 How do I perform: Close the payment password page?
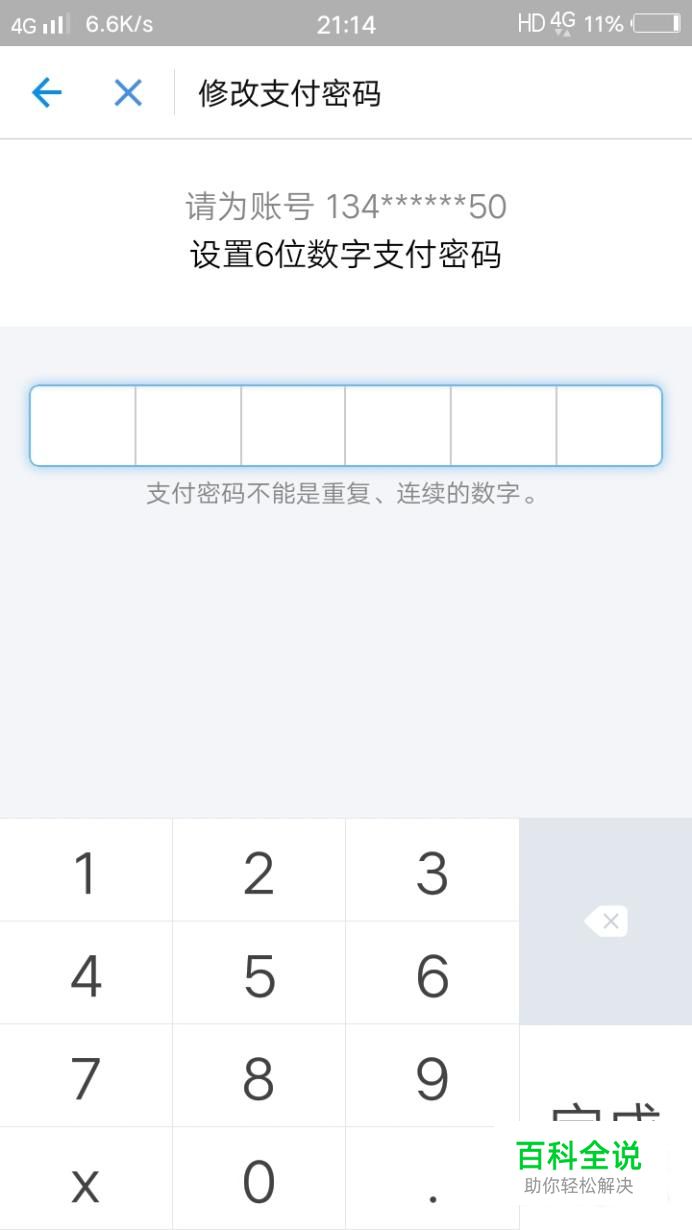point(128,93)
